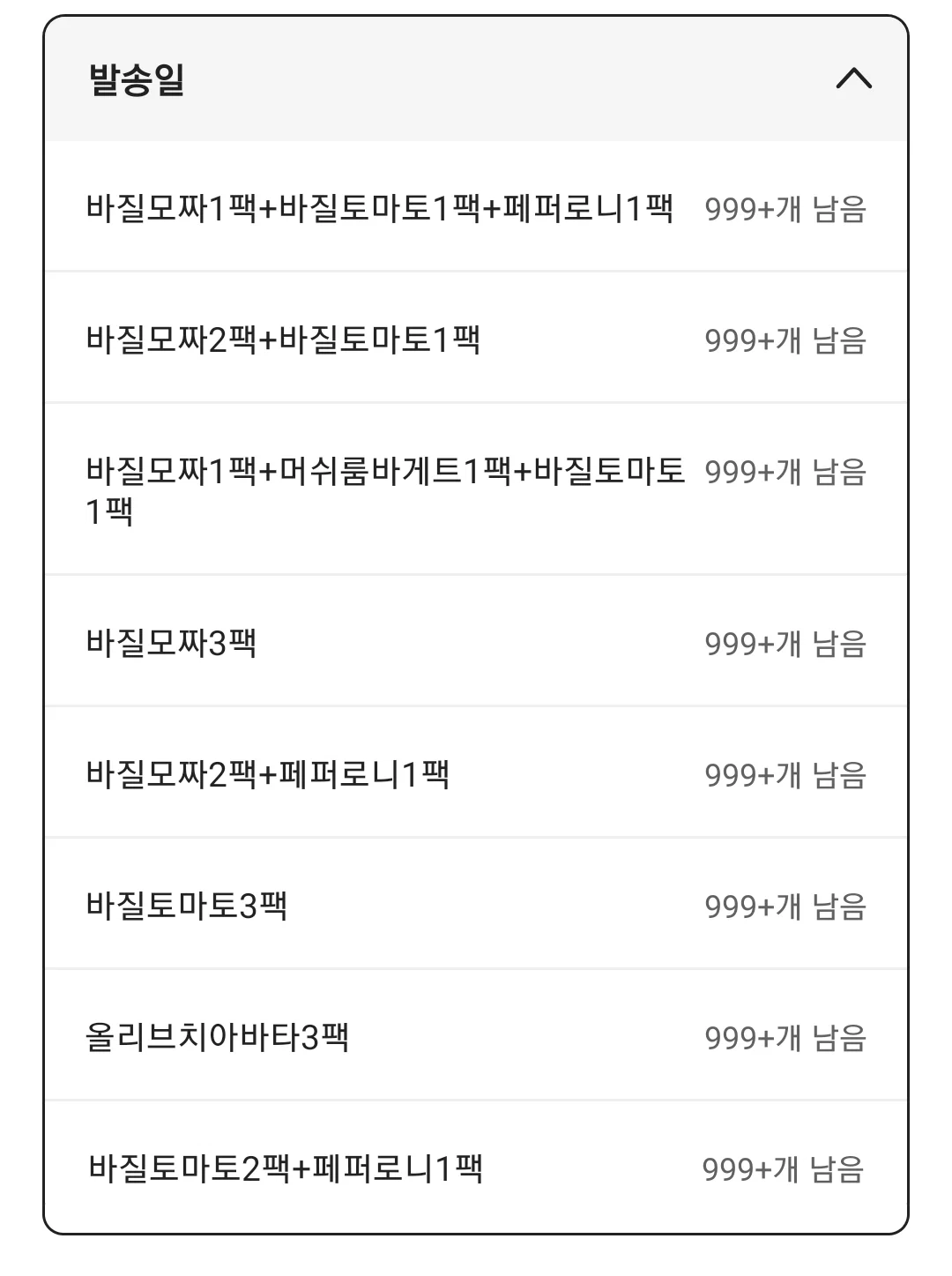The height and width of the screenshot is (1276, 952).
Task: Pick 바질모짜1팩+머쉬룸바게트1팩+바질토마토1팩 option
Action: click(476, 489)
